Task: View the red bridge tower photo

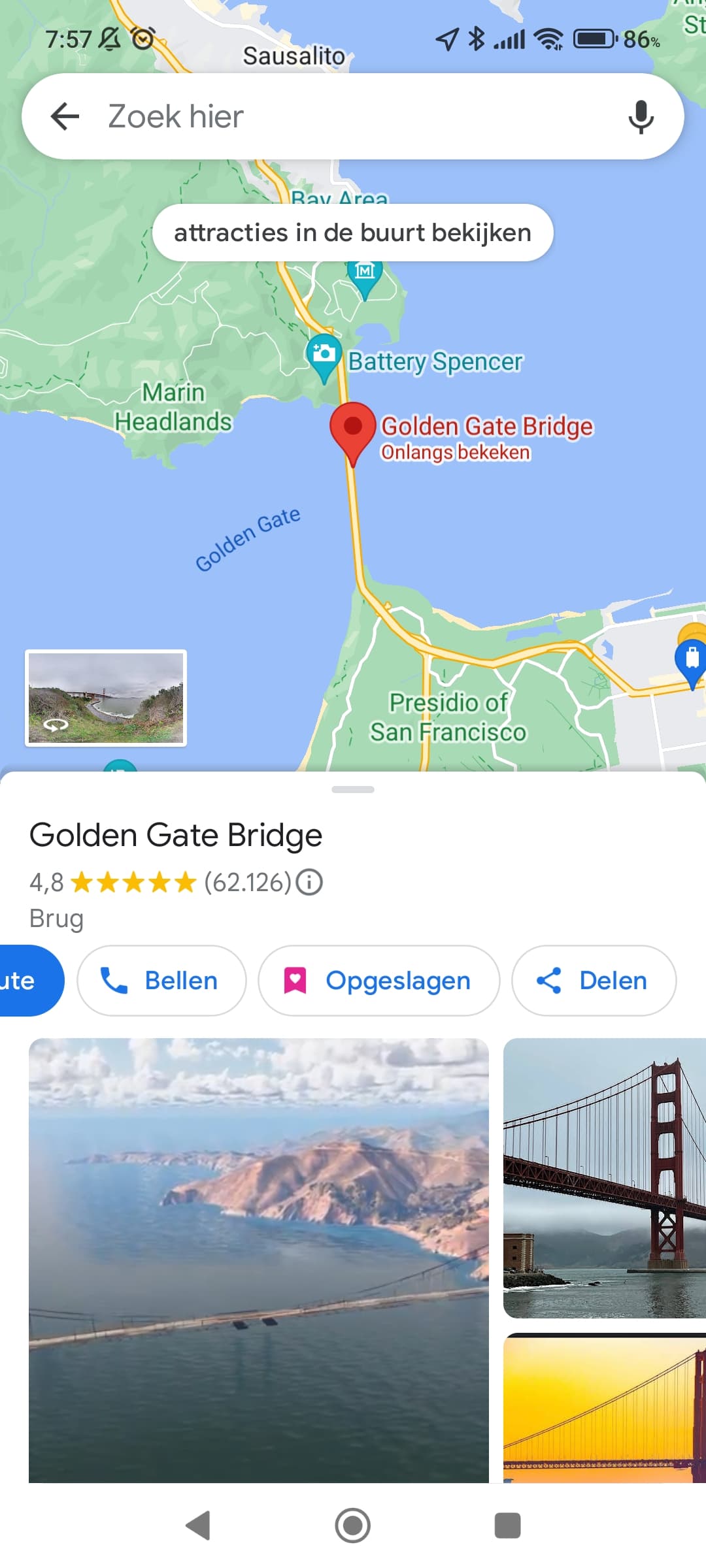Action: coord(605,1178)
